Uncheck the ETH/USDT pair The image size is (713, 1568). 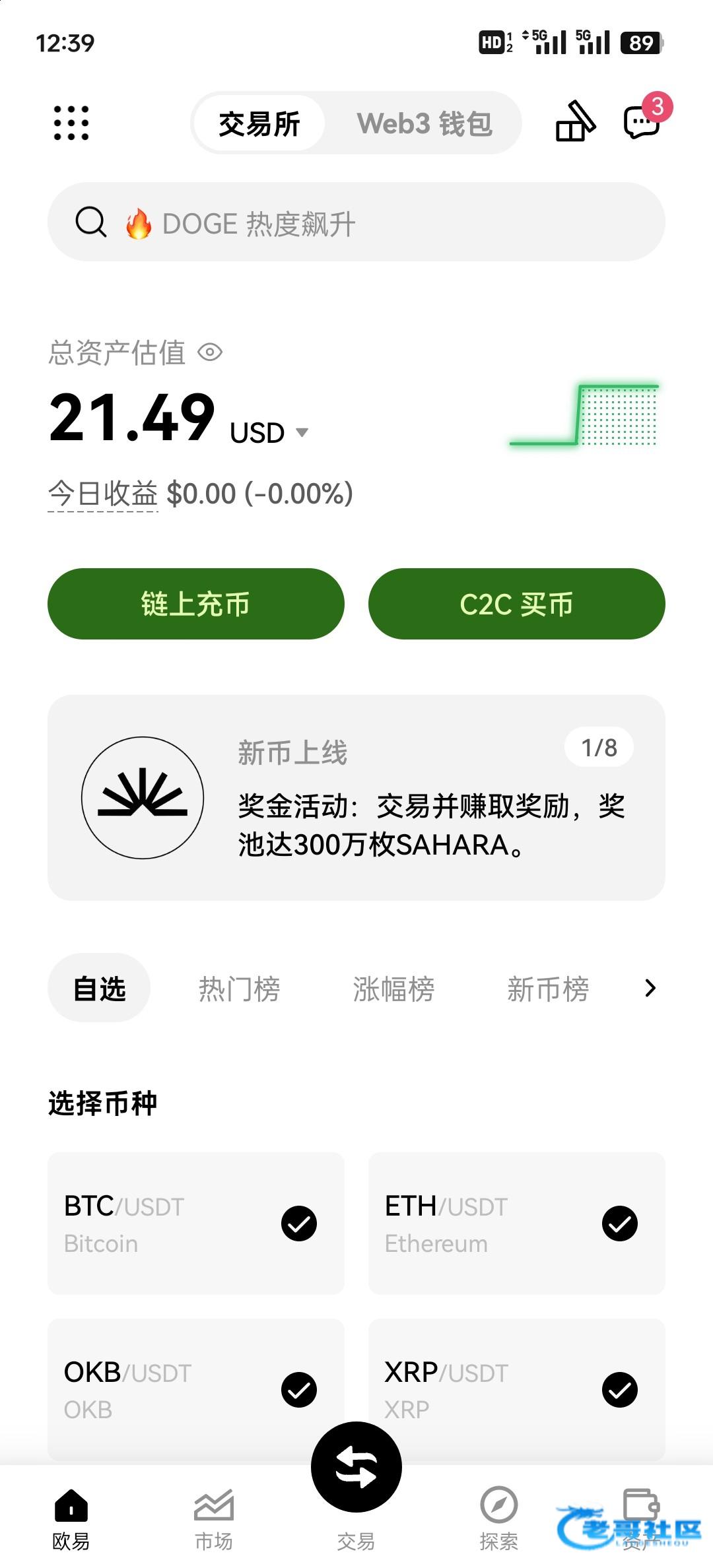tap(620, 1224)
